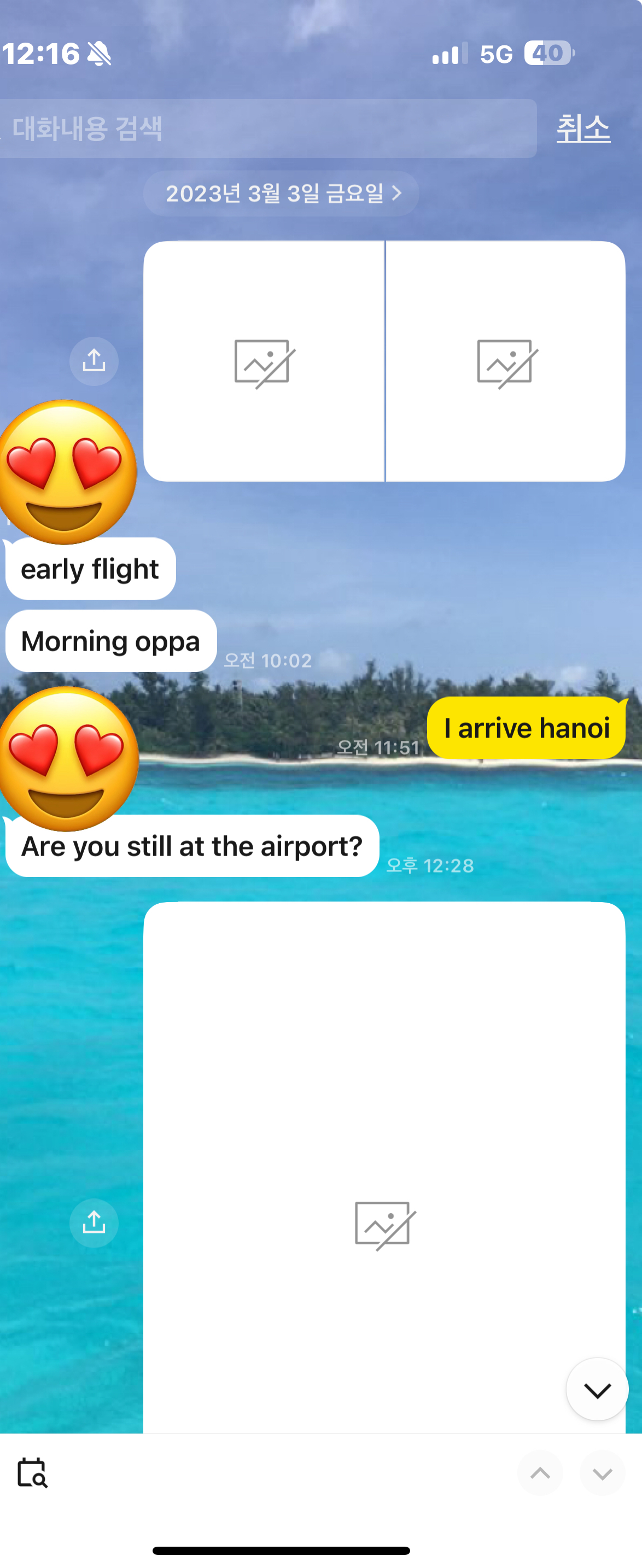This screenshot has width=642, height=1568.
Task: Open the March 3, 2023 date chip
Action: [282, 194]
